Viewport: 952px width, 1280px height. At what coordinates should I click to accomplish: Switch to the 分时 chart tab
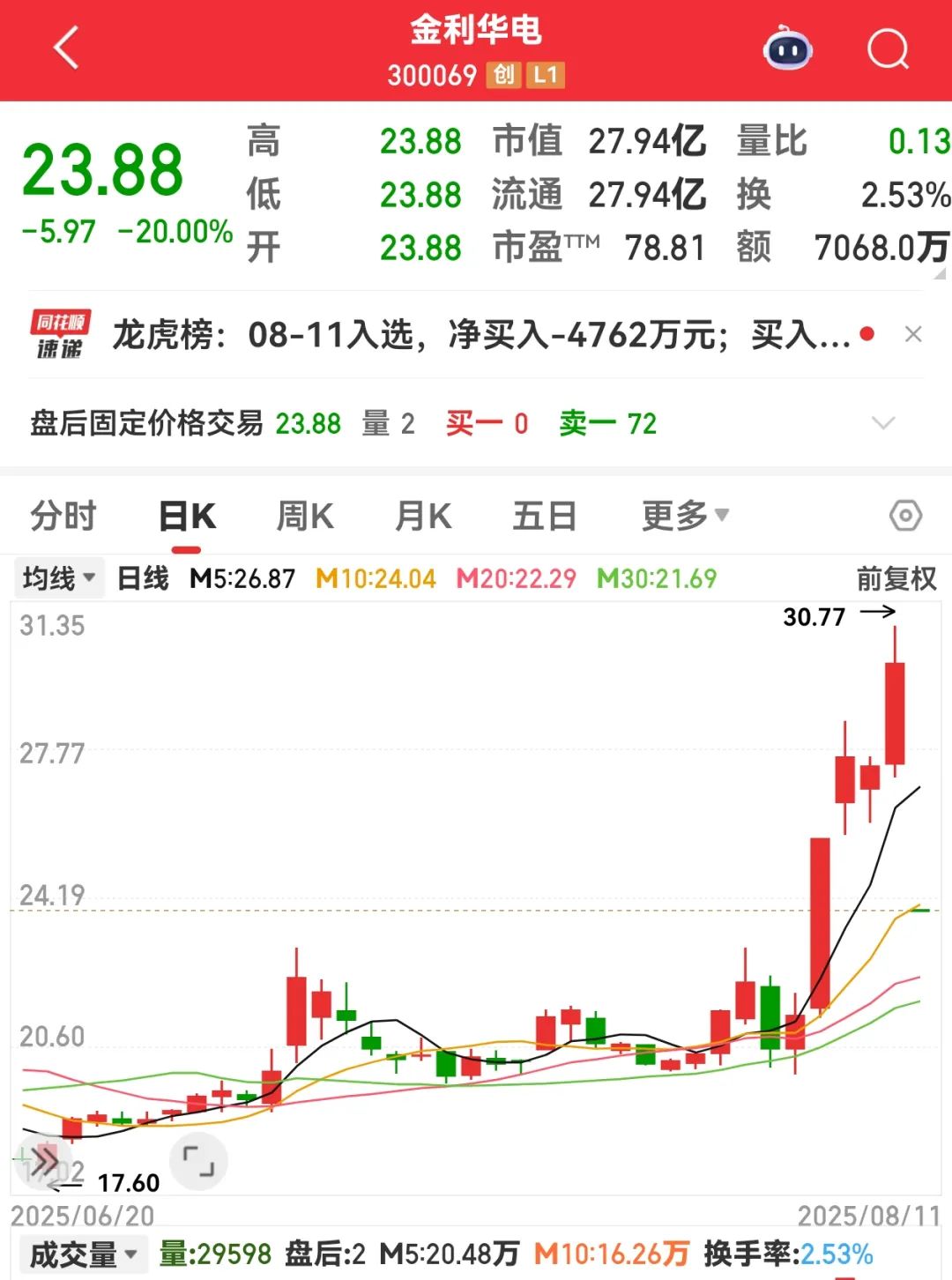63,516
